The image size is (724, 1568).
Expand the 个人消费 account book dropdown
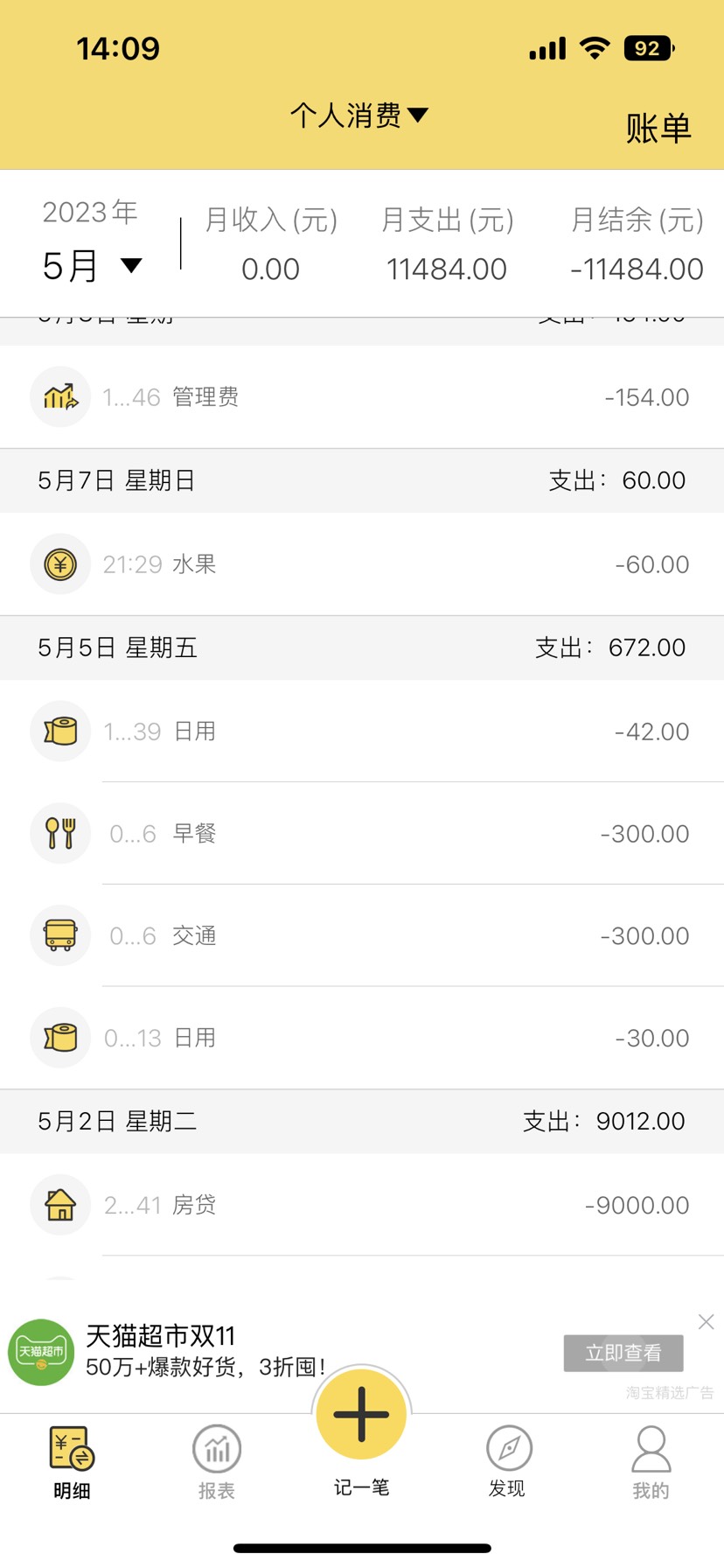pyautogui.click(x=359, y=115)
